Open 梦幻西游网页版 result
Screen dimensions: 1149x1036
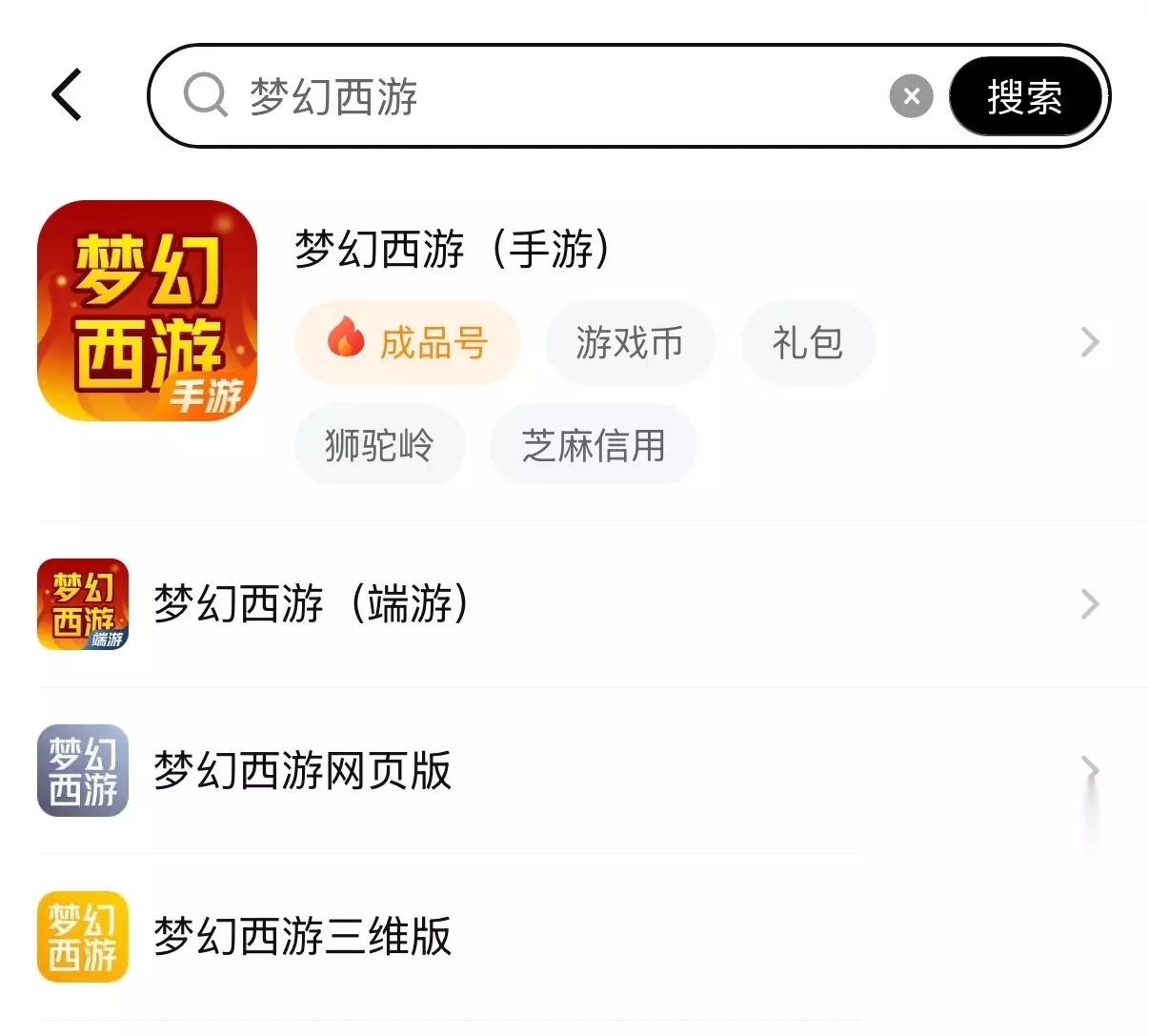click(572, 770)
